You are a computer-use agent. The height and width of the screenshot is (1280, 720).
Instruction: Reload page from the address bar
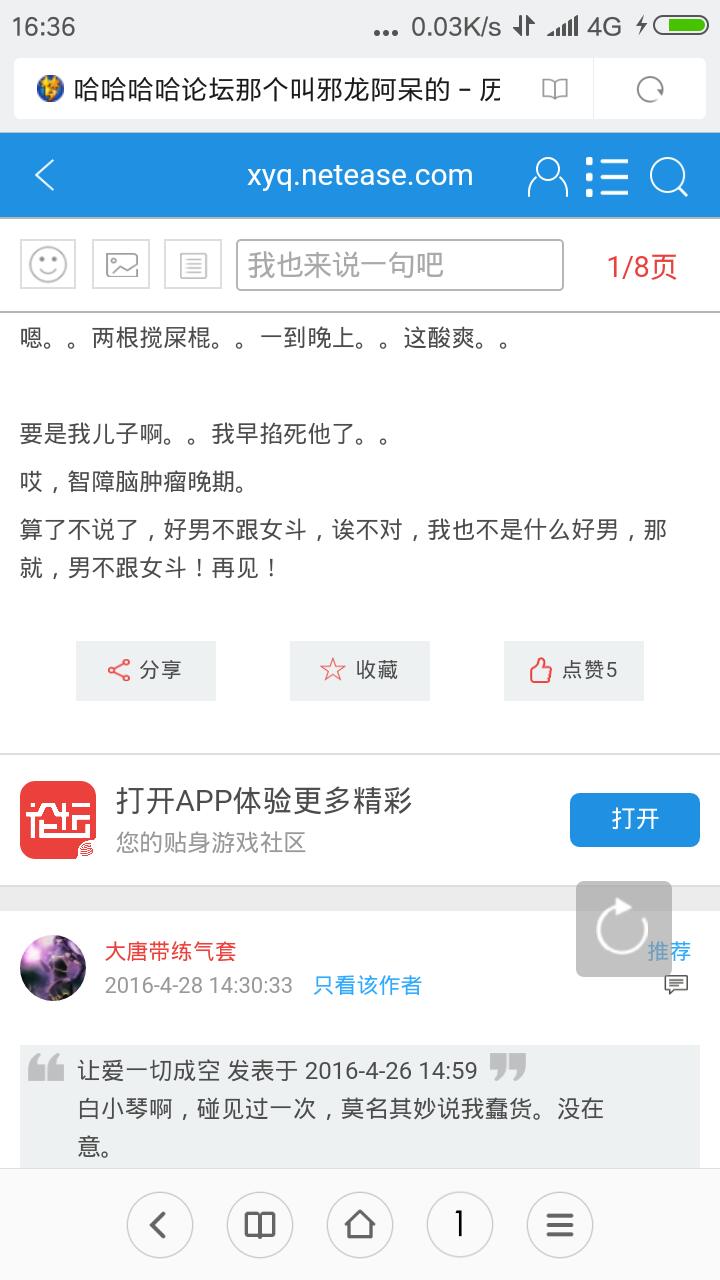[x=650, y=90]
